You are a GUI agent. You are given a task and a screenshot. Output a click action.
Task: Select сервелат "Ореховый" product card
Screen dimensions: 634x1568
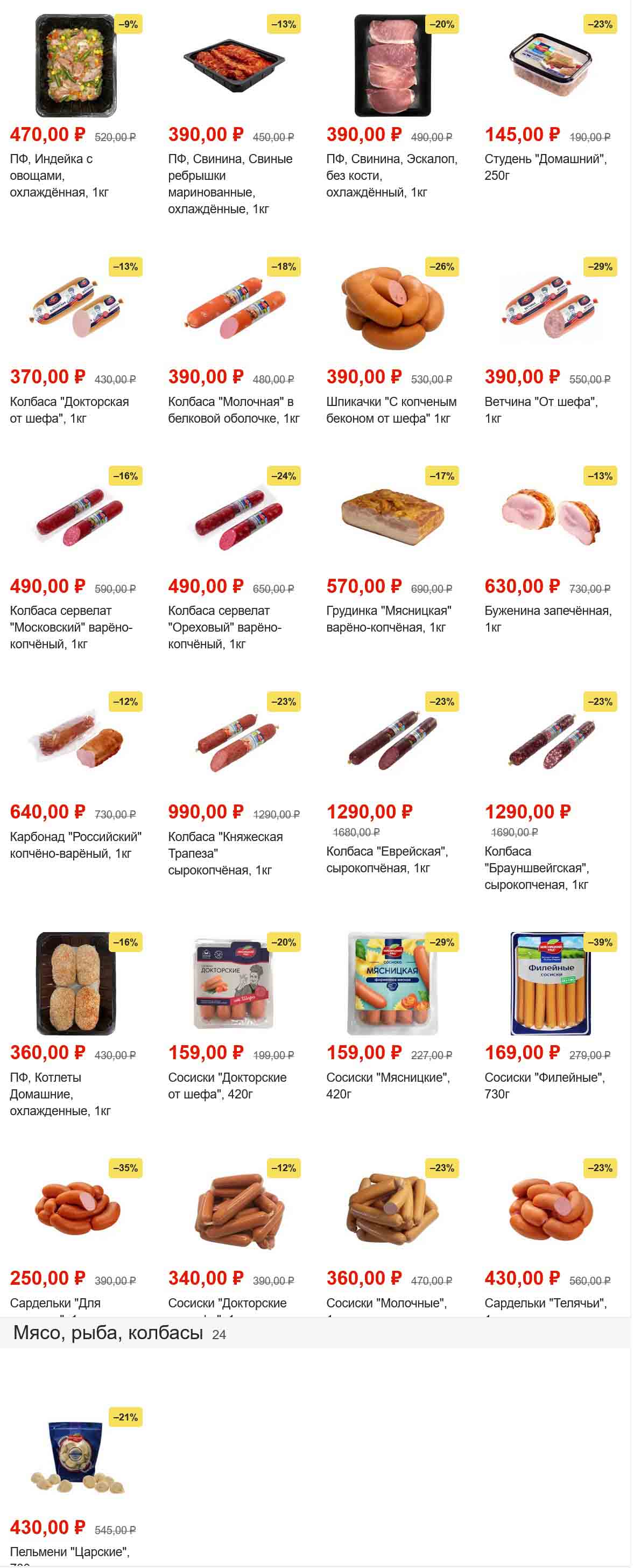234,517
